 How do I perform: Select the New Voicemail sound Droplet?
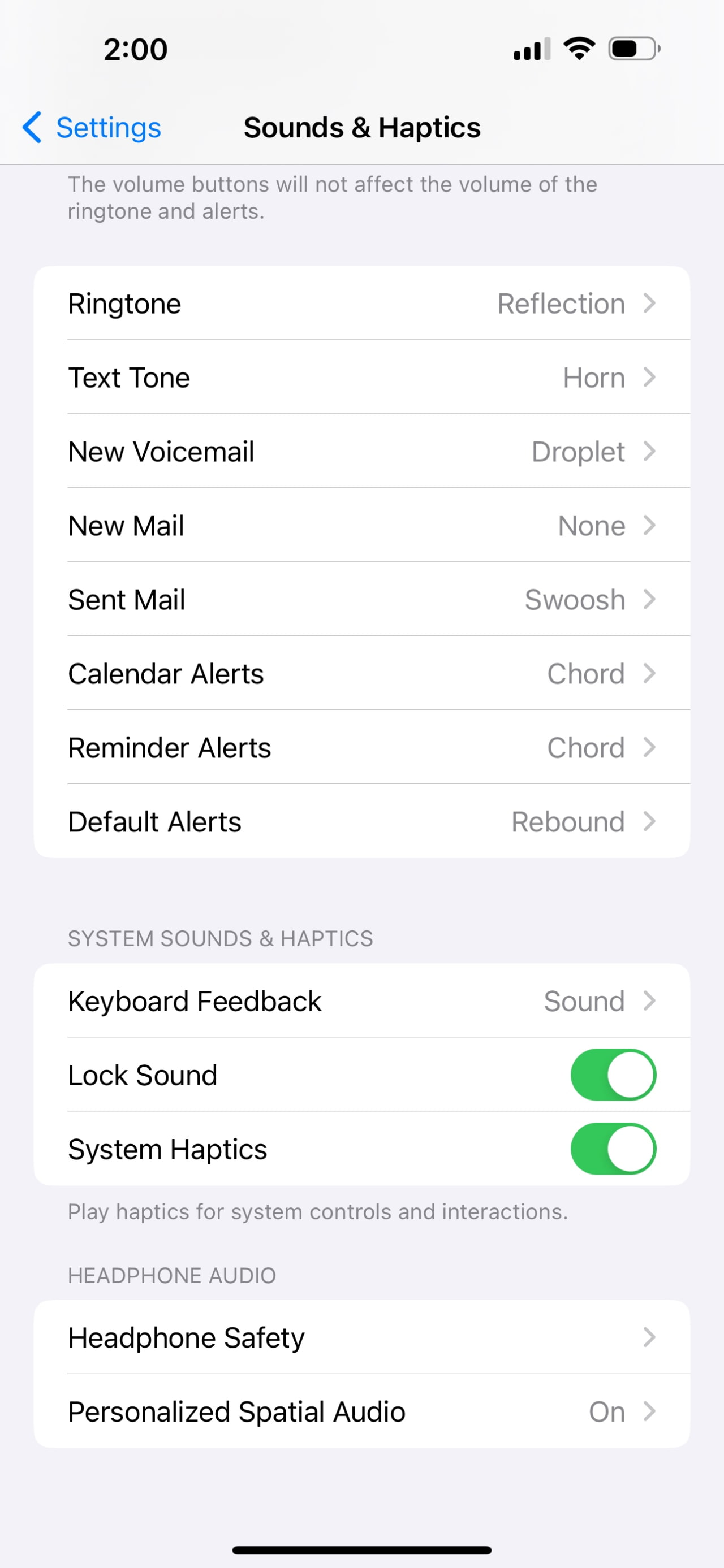coord(361,451)
